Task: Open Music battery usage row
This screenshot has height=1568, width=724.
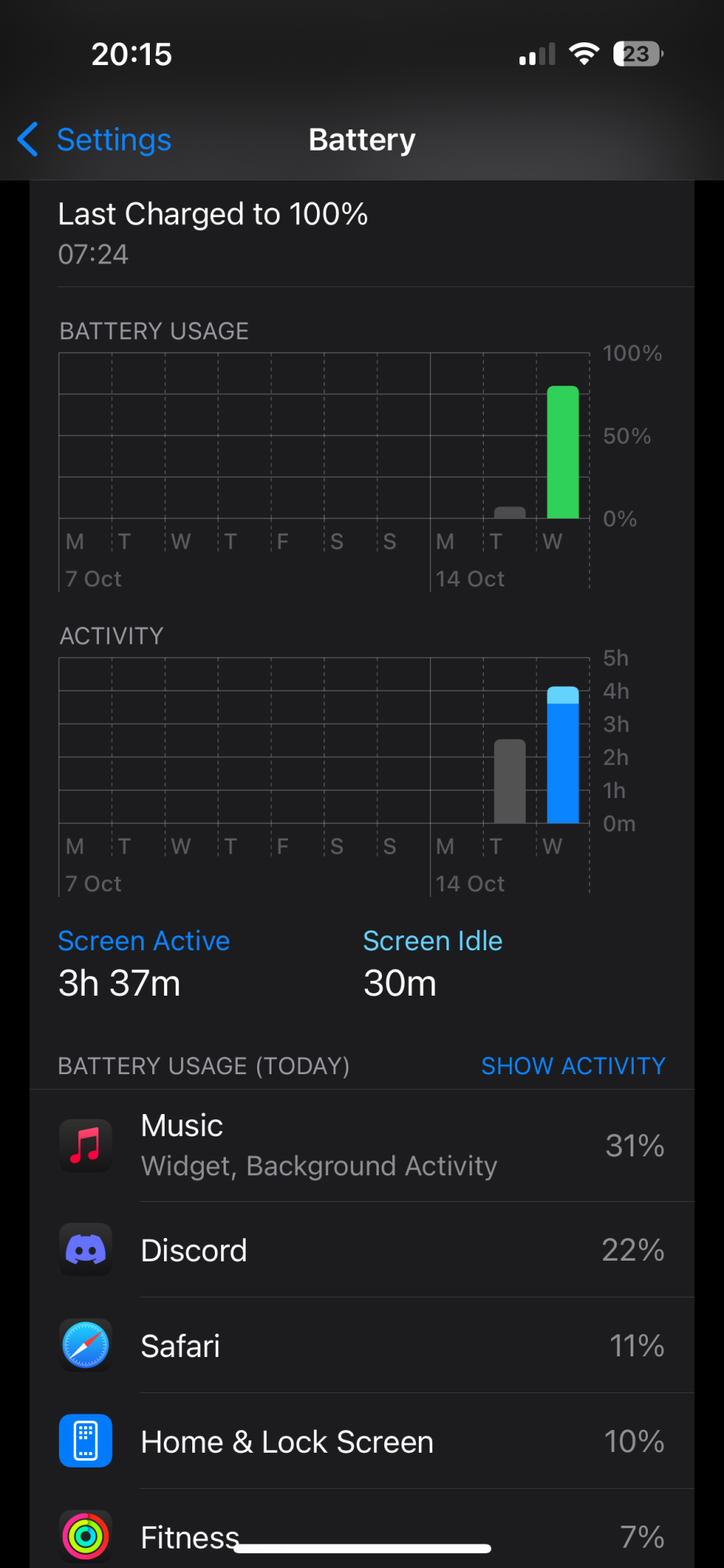Action: coord(362,1145)
